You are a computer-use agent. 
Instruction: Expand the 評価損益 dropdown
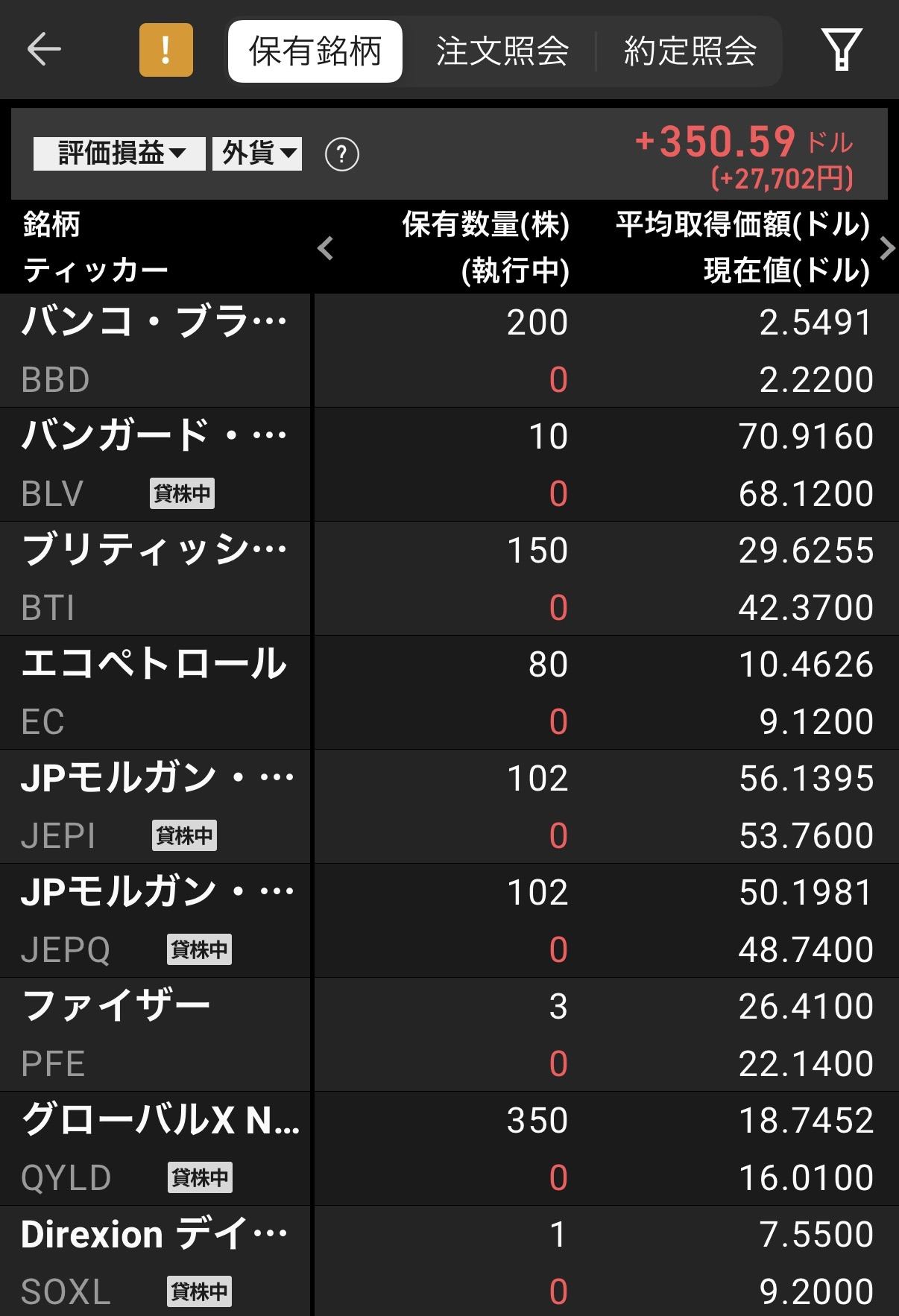tap(119, 154)
